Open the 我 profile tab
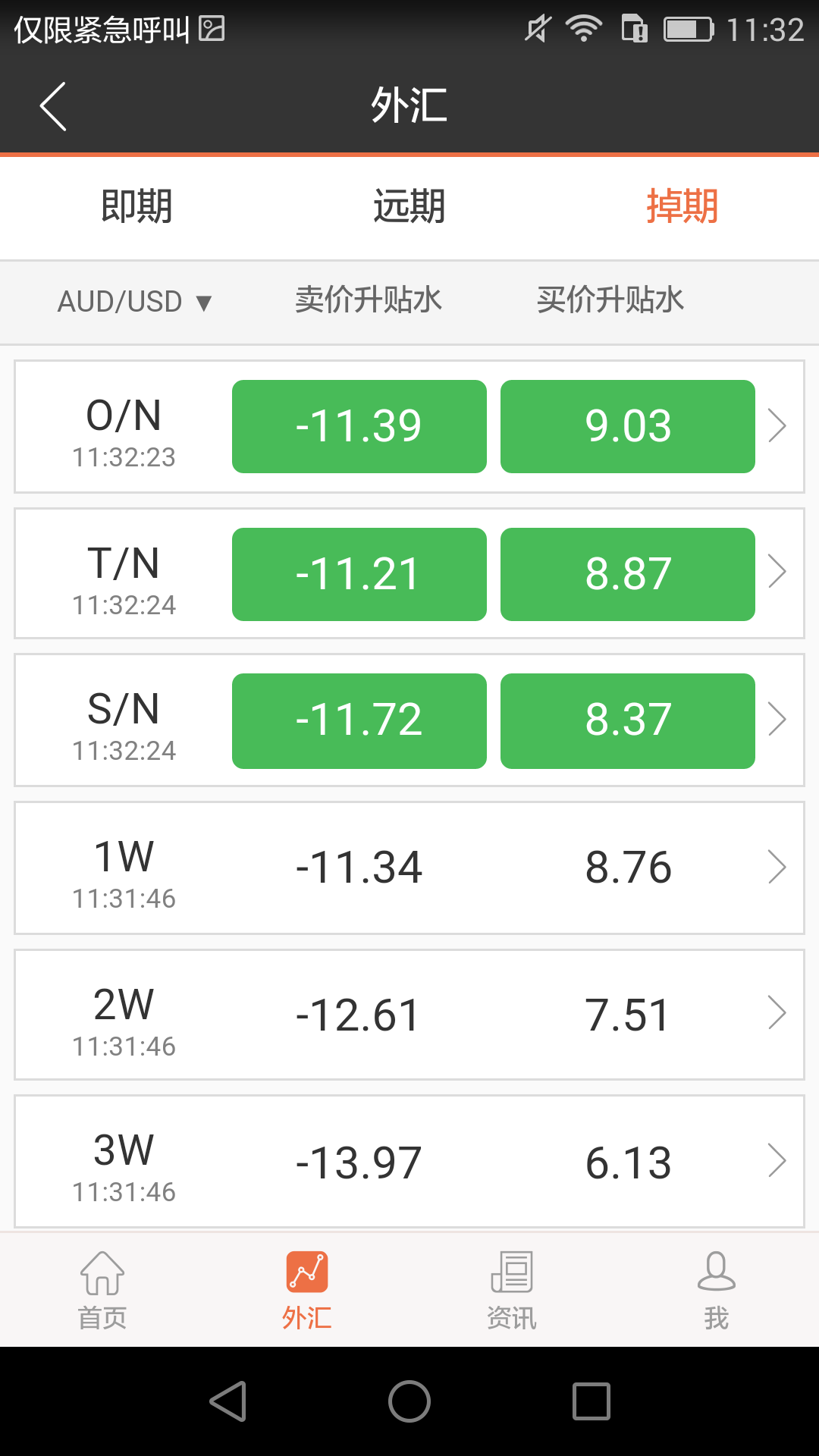Image resolution: width=819 pixels, height=1456 pixels. click(x=717, y=1291)
